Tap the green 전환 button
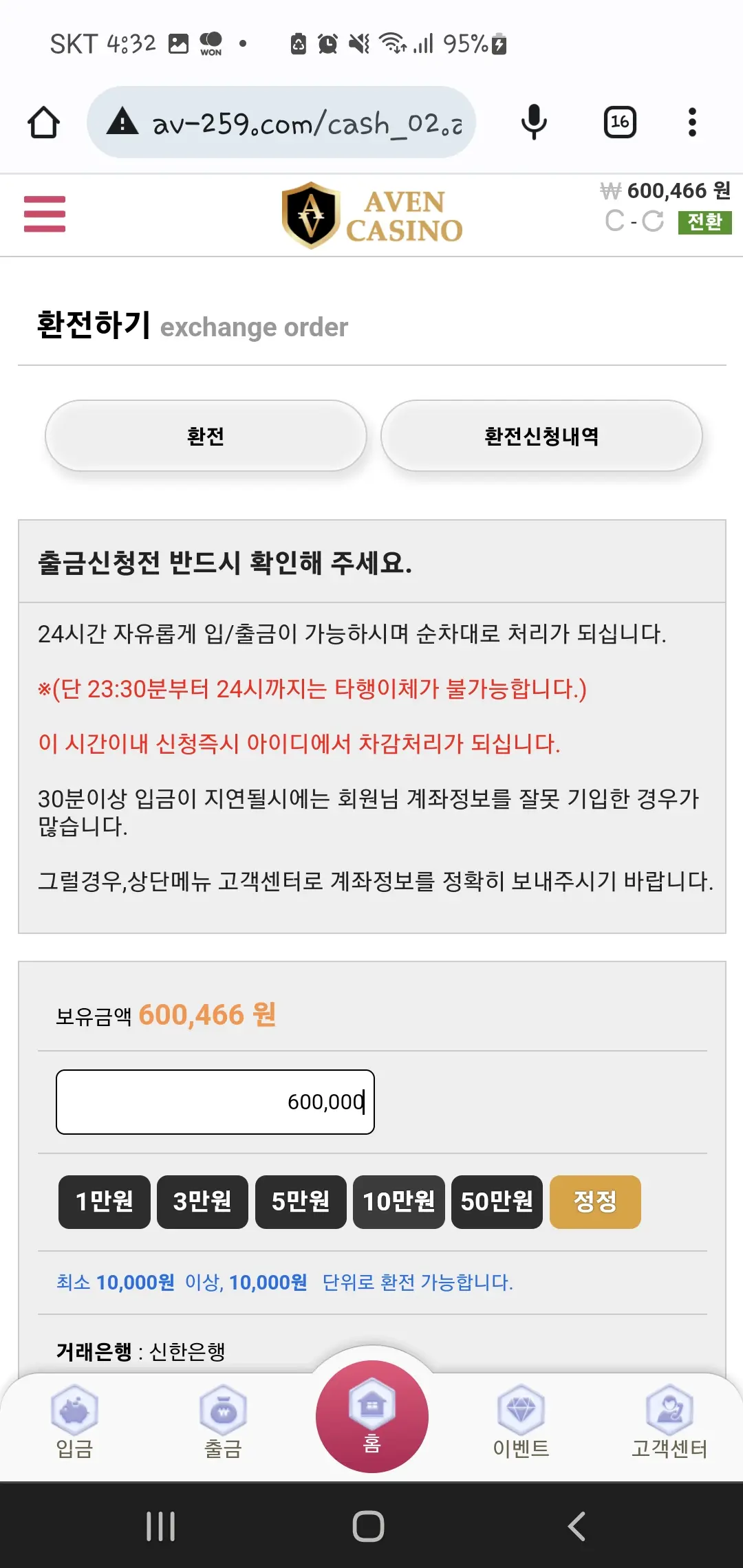The height and width of the screenshot is (1568, 743). (704, 221)
